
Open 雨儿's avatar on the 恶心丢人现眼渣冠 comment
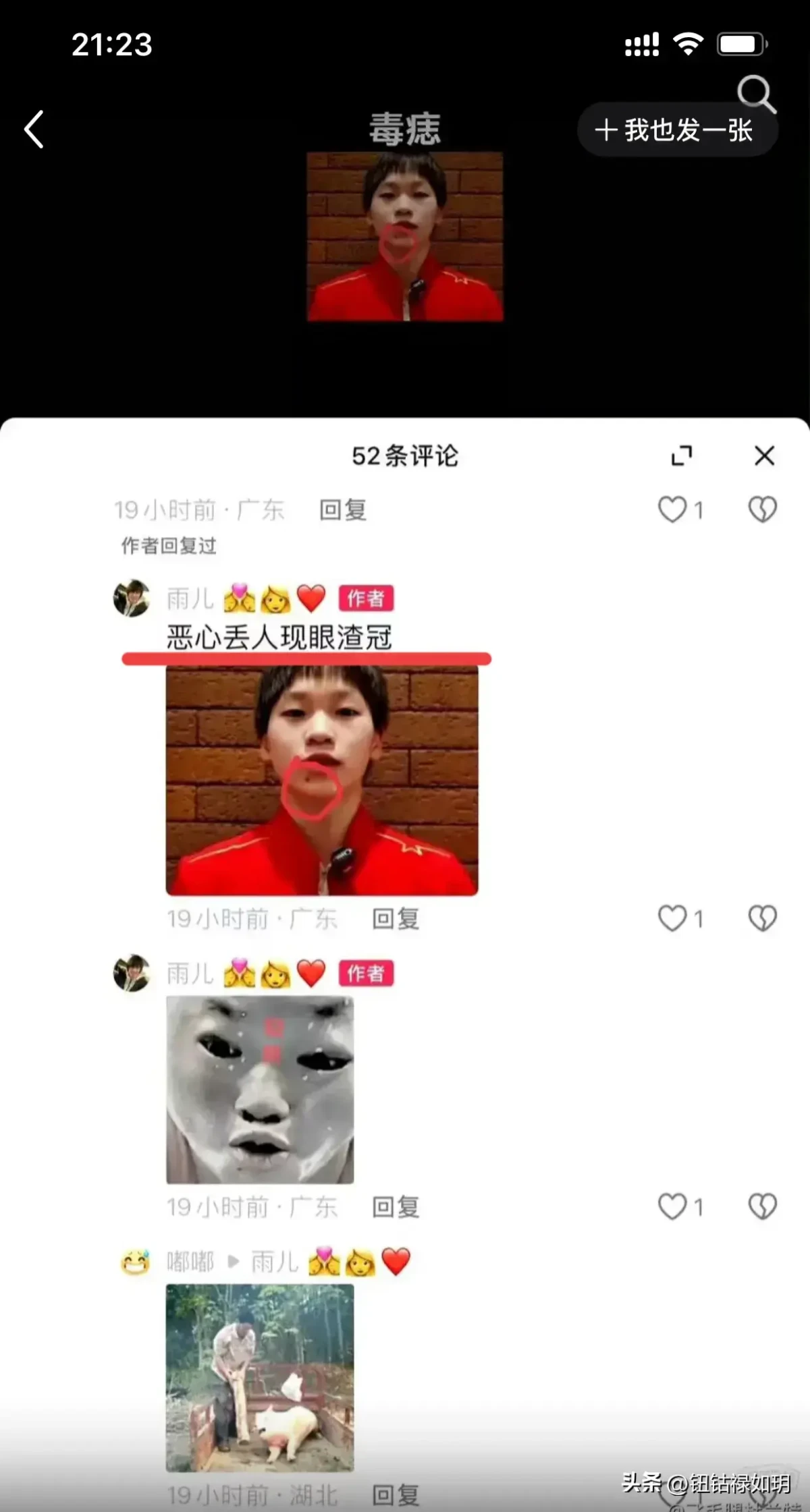tap(132, 598)
